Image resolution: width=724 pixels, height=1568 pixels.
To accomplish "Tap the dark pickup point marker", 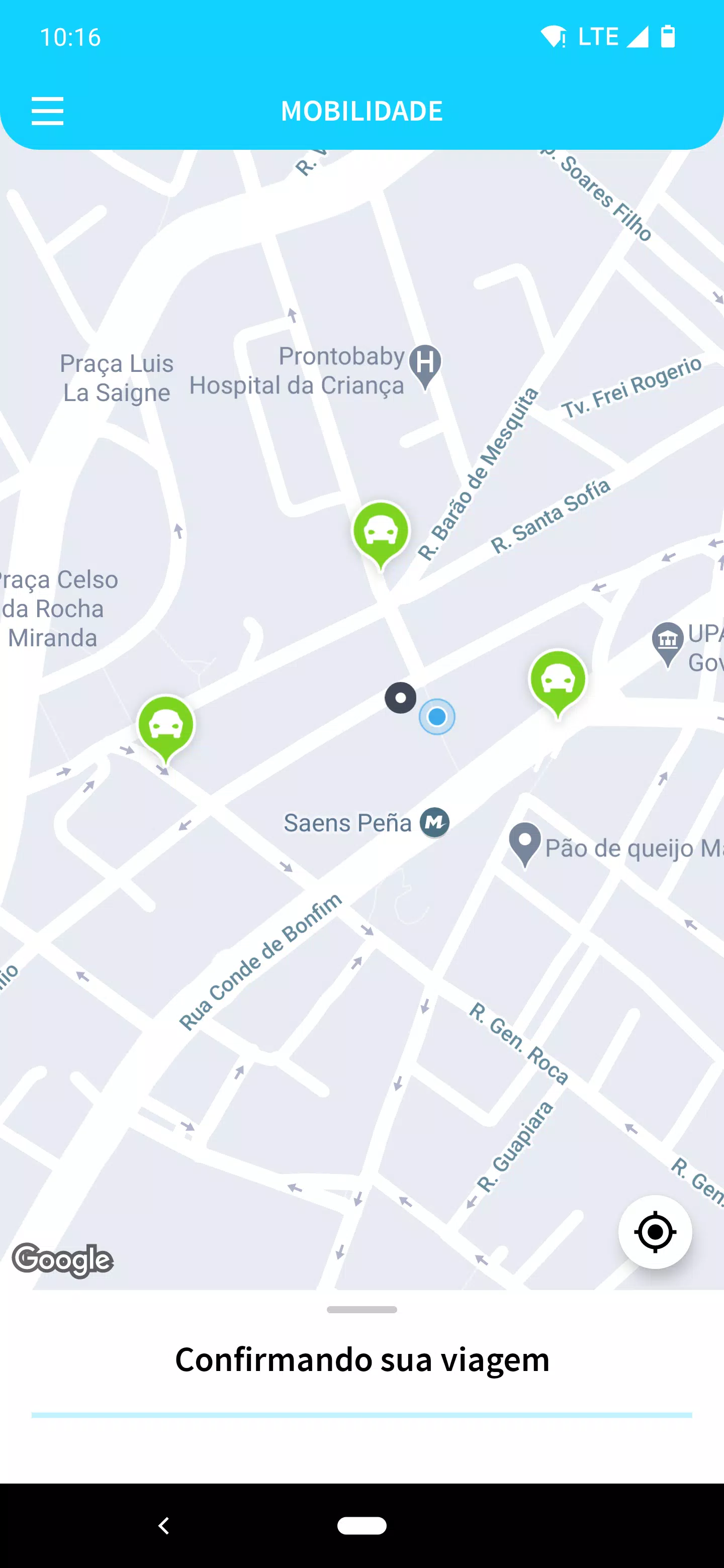I will pyautogui.click(x=401, y=698).
